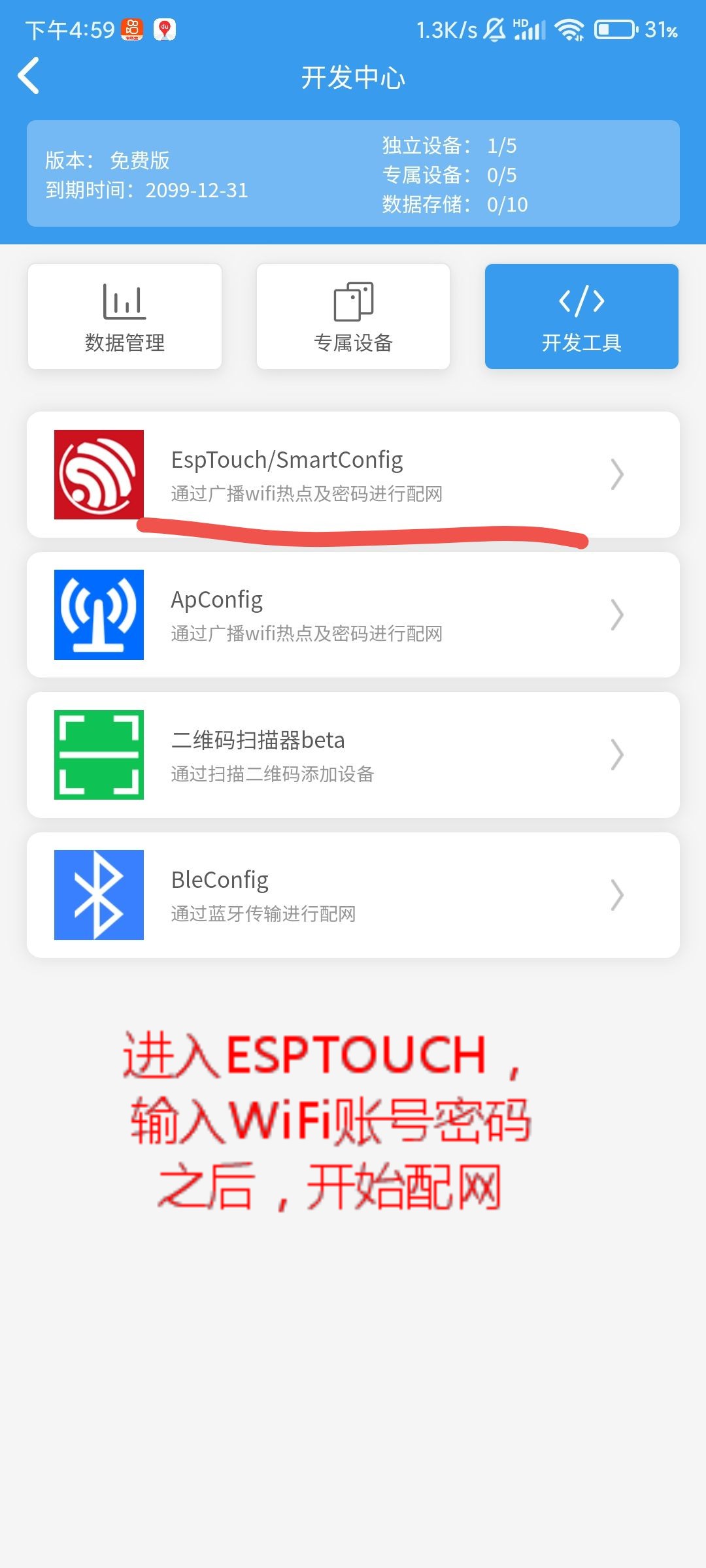Open ApConfig network setup
706x1568 pixels.
point(353,615)
